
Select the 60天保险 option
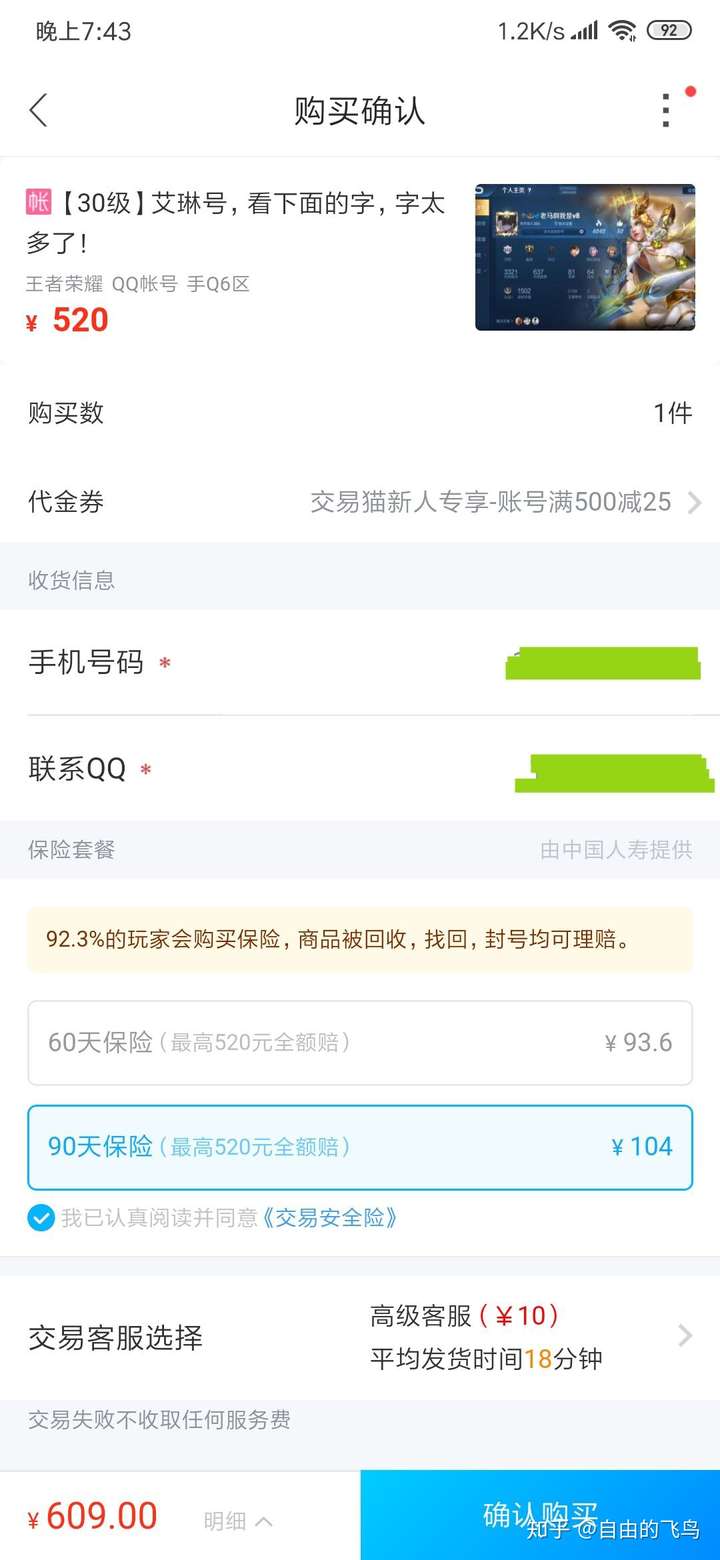pos(360,1043)
